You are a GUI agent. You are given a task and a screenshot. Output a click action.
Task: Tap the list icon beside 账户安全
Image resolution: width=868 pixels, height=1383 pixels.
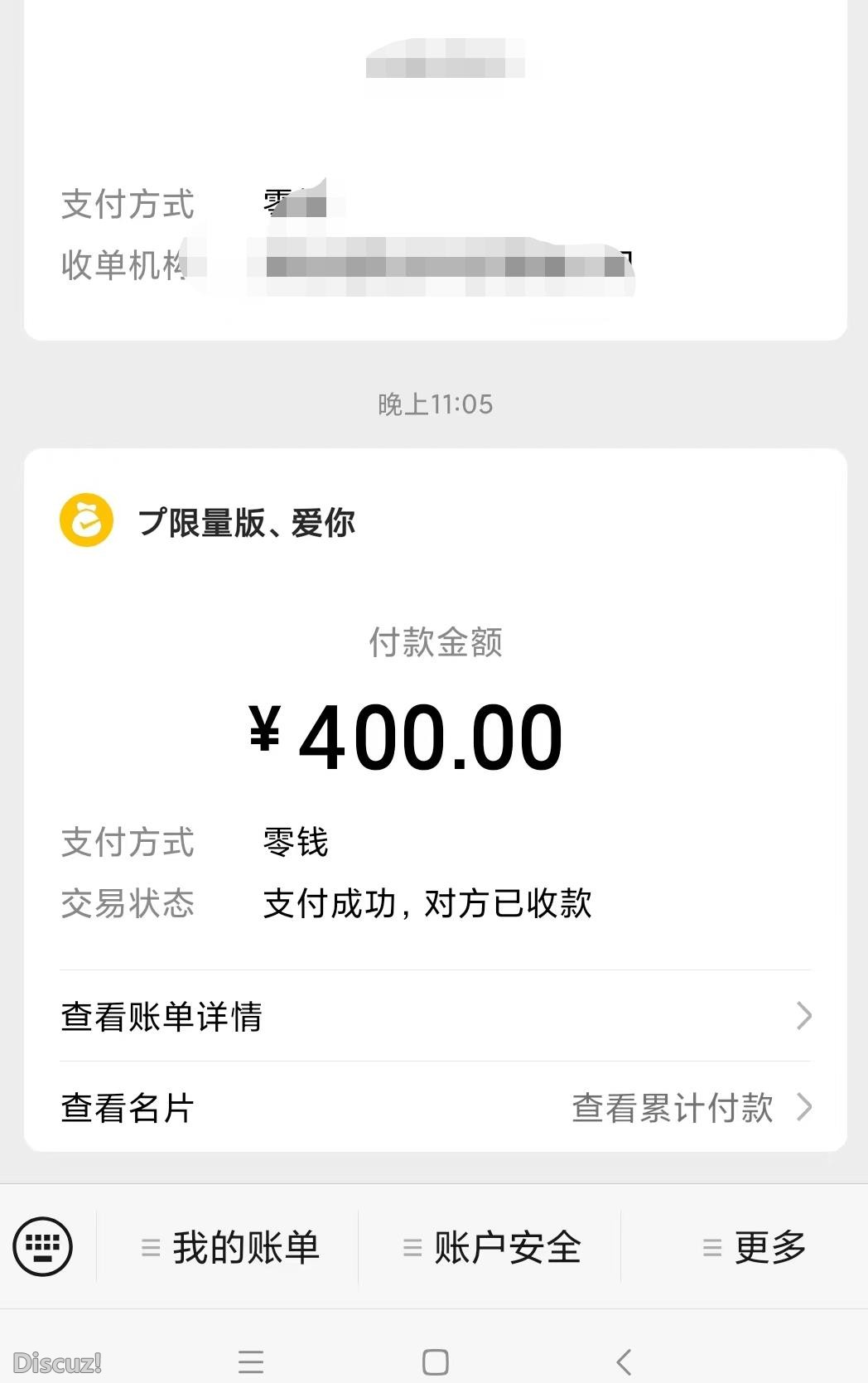point(410,1246)
